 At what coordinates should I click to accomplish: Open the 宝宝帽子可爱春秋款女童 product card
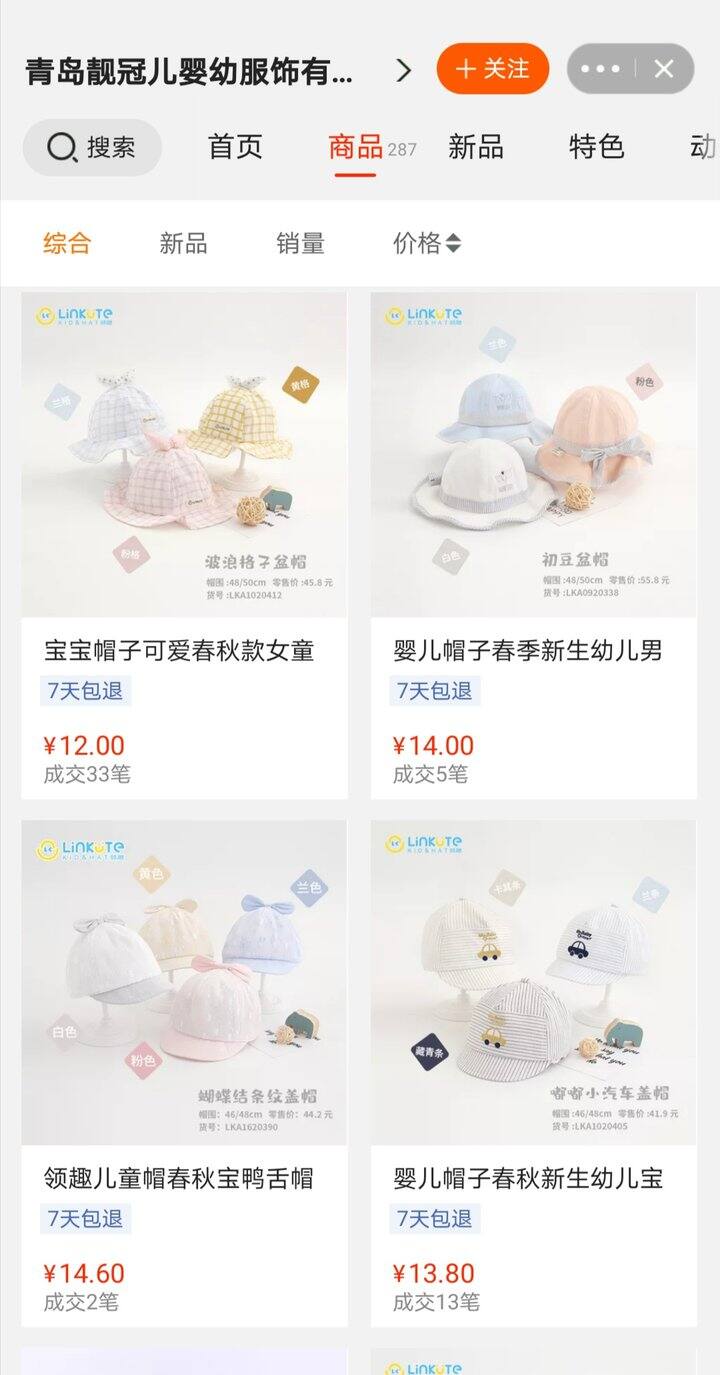(x=185, y=545)
